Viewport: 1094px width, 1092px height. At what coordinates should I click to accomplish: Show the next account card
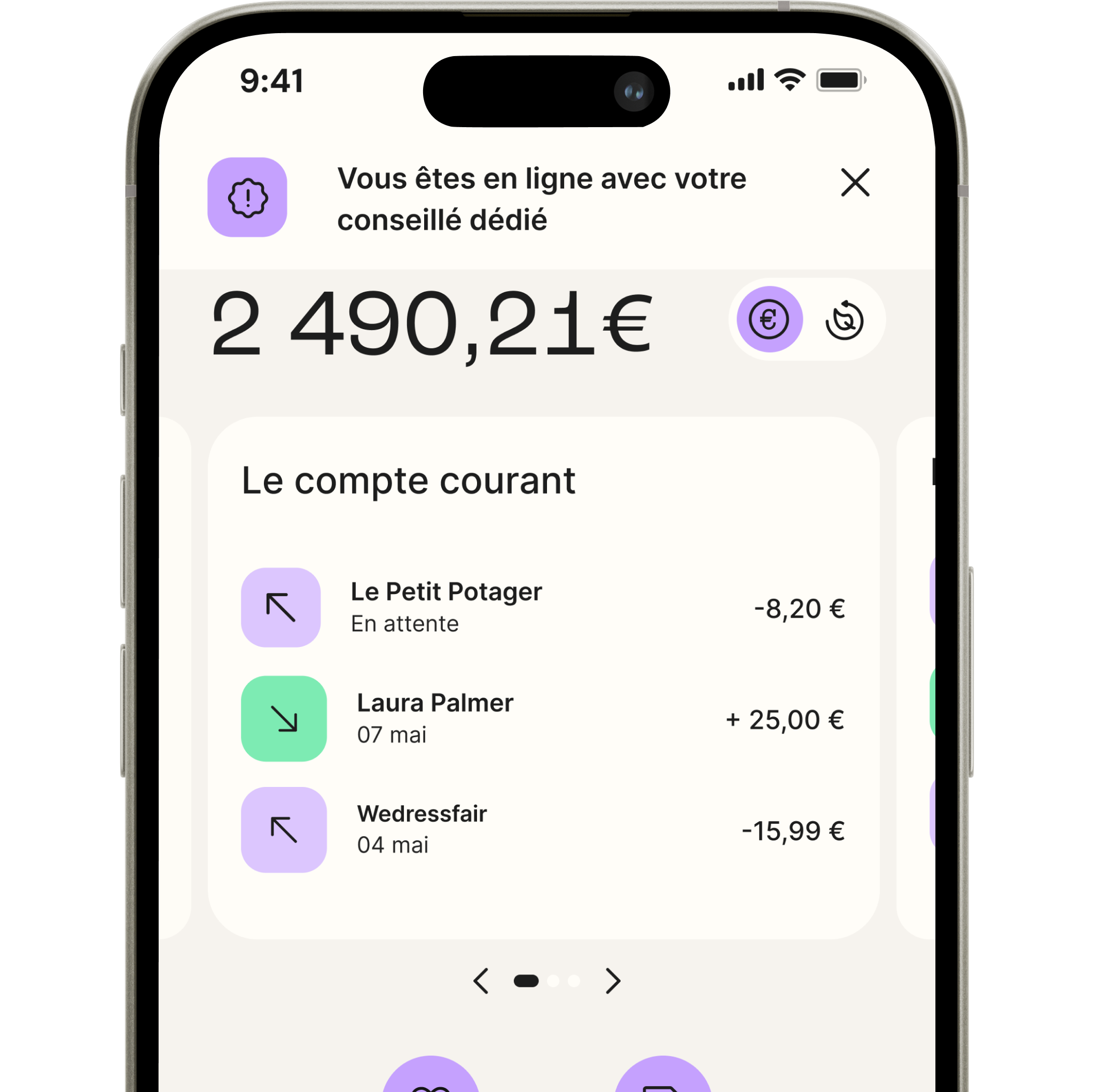613,981
